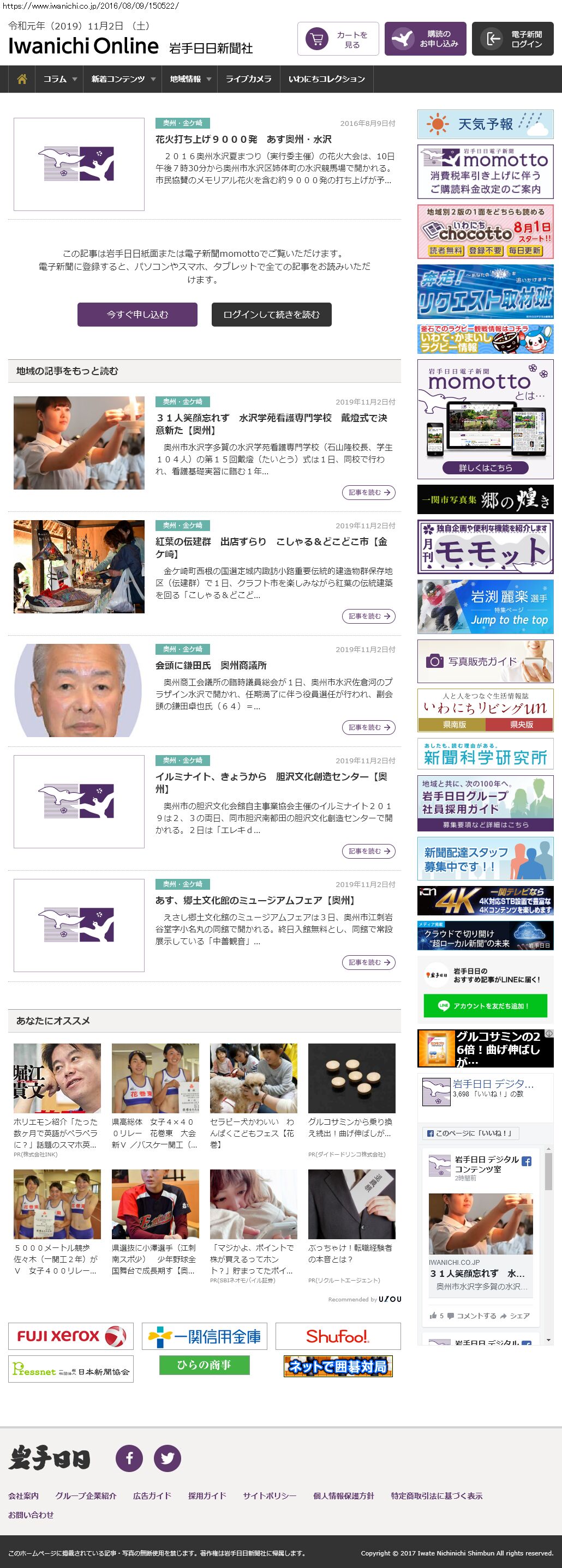The image size is (562, 1568).
Task: Open ライブカメラ page
Action: 248,79
